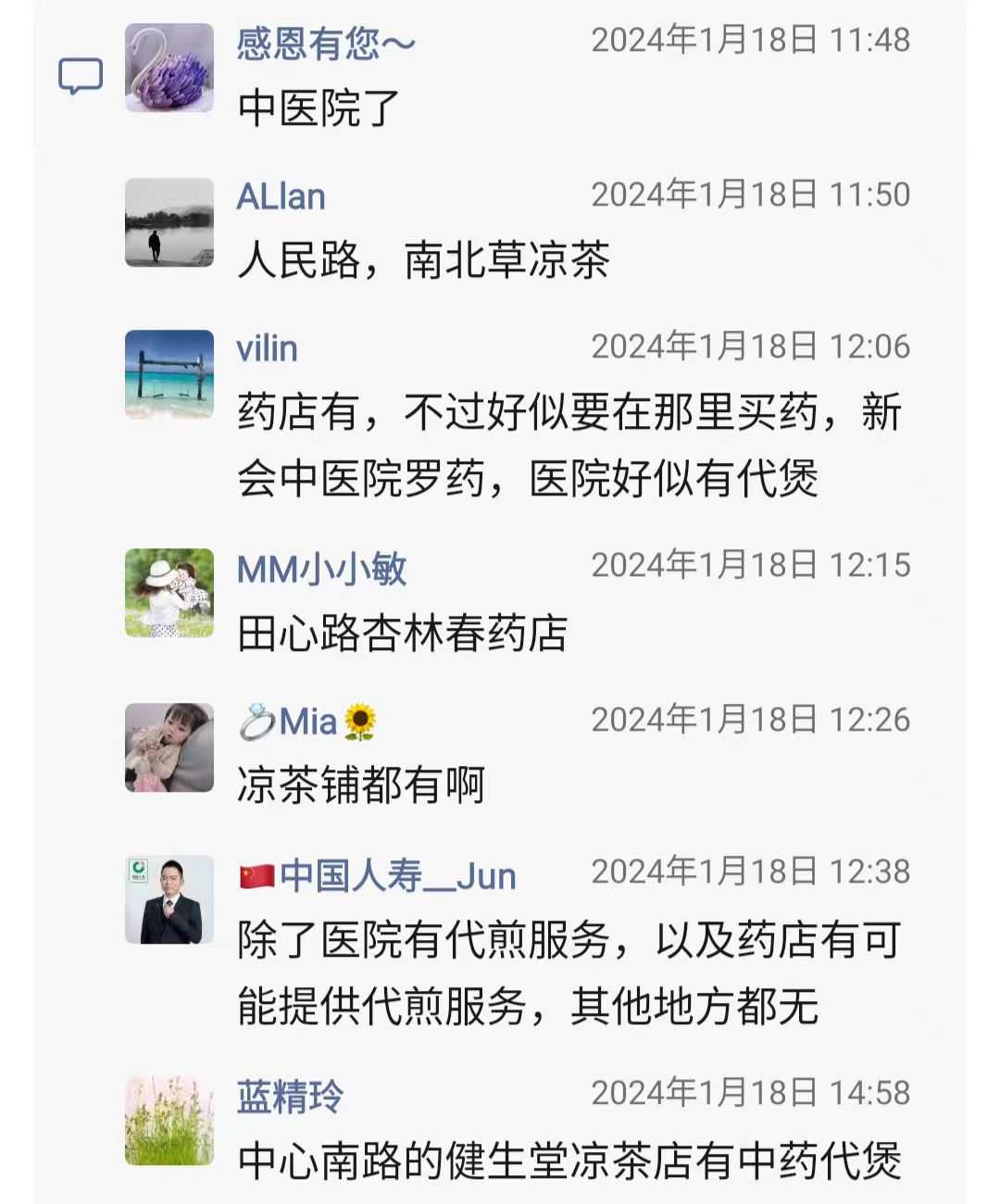
Task: Open 中国人寿__Jun's avatar
Action: coord(169,900)
